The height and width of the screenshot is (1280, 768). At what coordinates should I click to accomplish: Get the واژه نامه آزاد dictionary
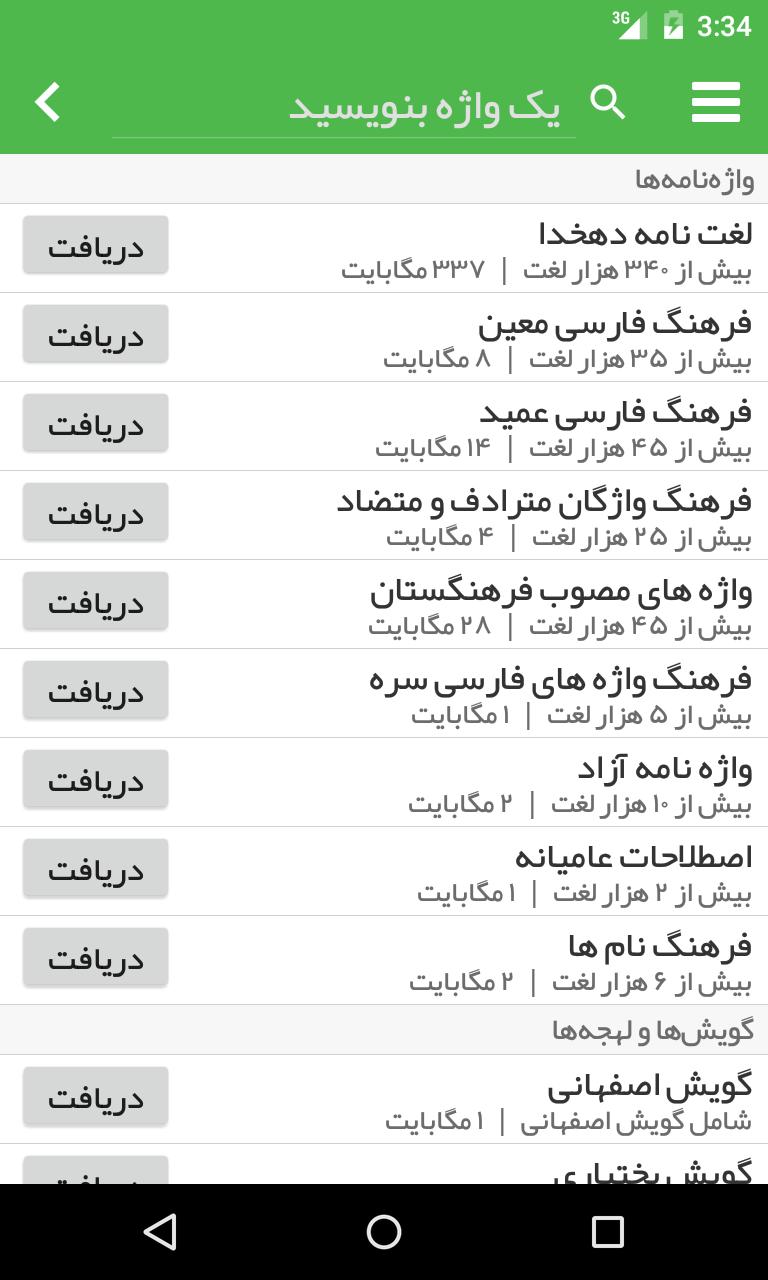pyautogui.click(x=96, y=779)
